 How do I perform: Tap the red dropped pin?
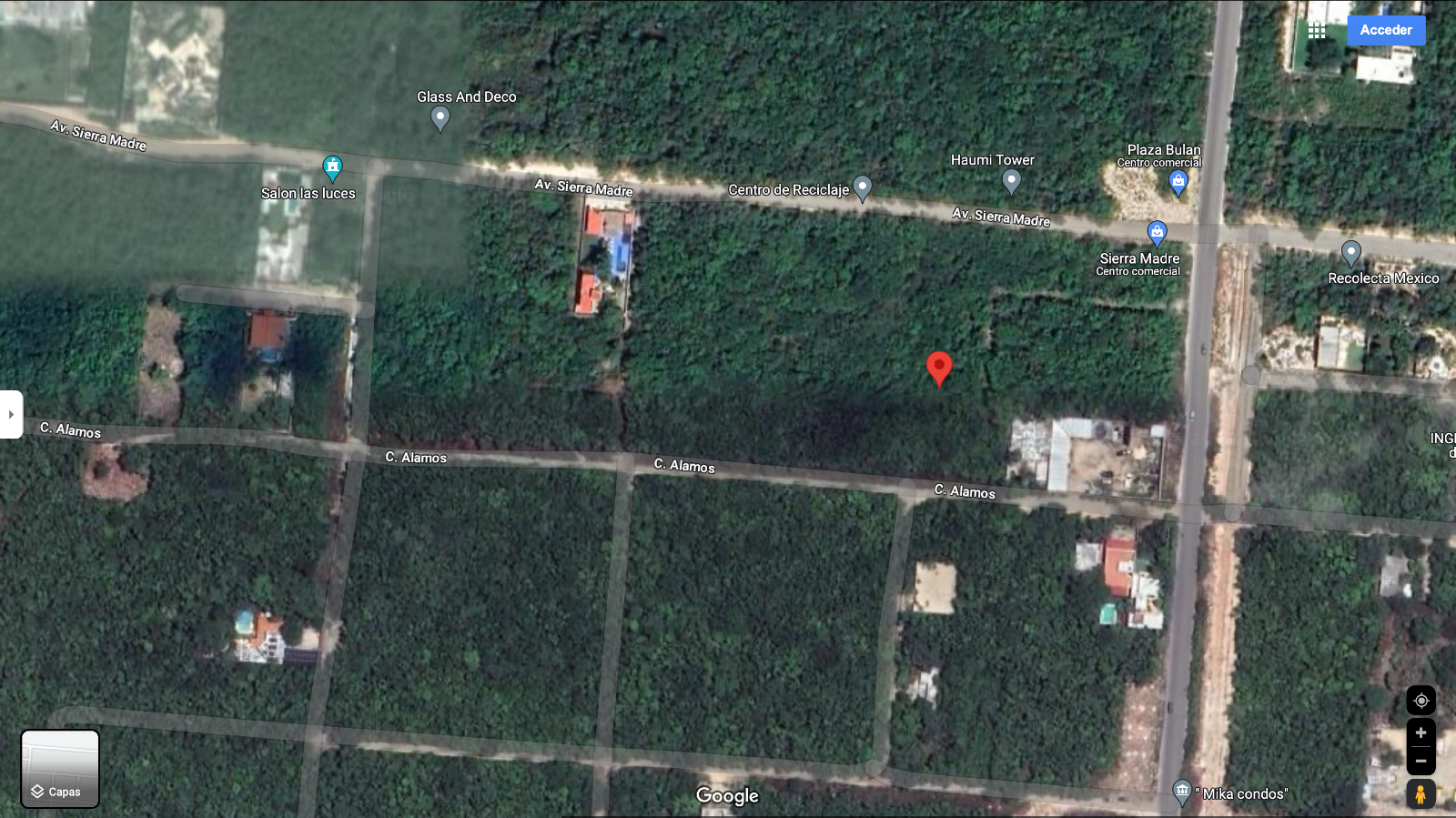[939, 368]
